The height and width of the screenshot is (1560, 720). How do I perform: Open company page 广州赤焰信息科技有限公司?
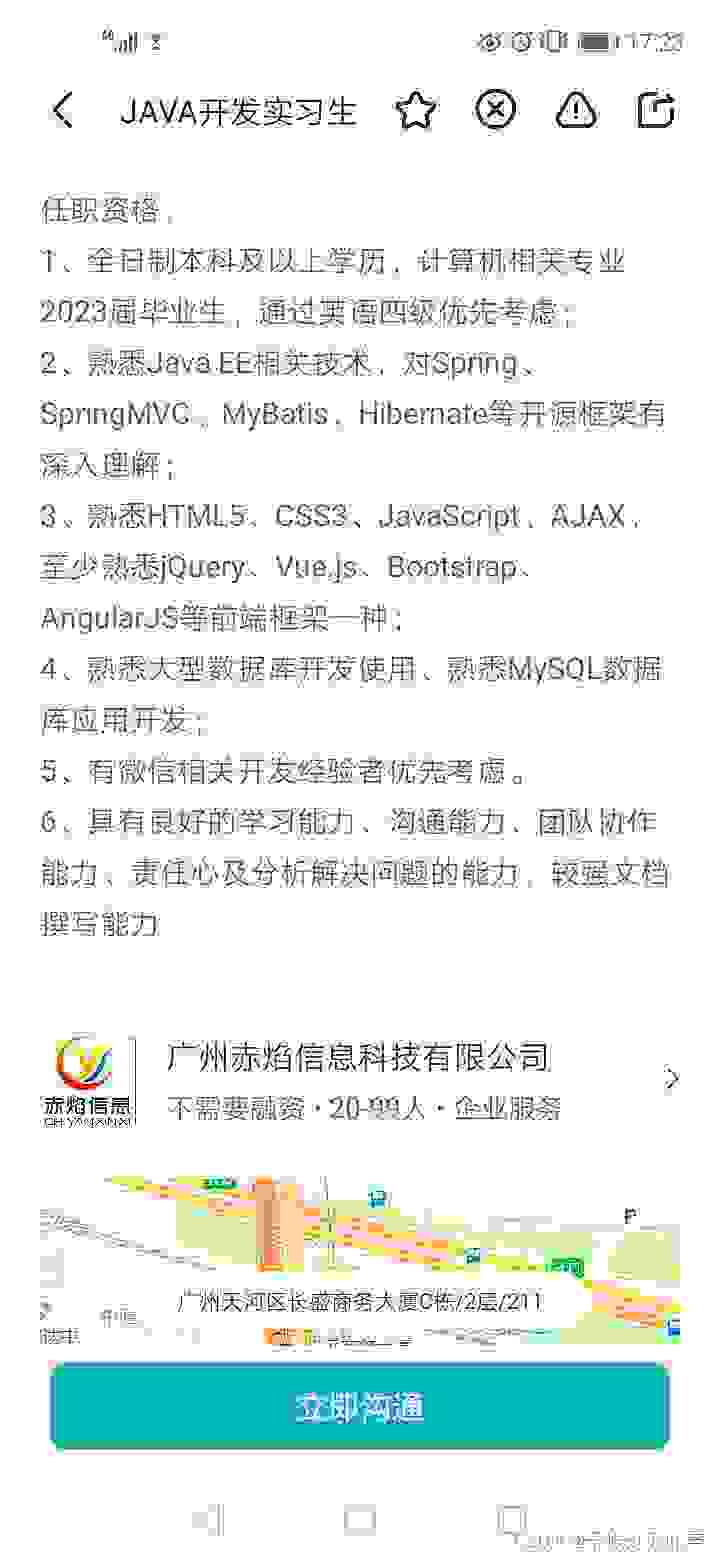[x=359, y=1080]
